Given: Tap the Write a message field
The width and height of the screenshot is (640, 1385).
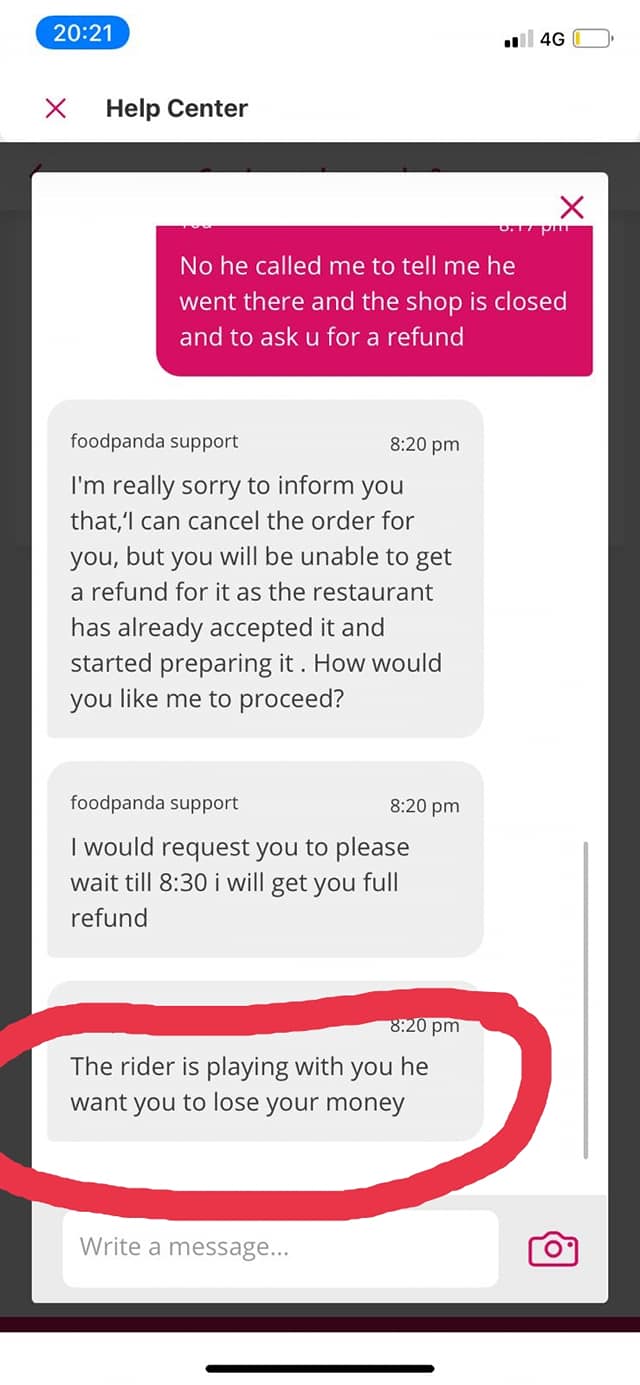Looking at the screenshot, I should pos(280,1248).
